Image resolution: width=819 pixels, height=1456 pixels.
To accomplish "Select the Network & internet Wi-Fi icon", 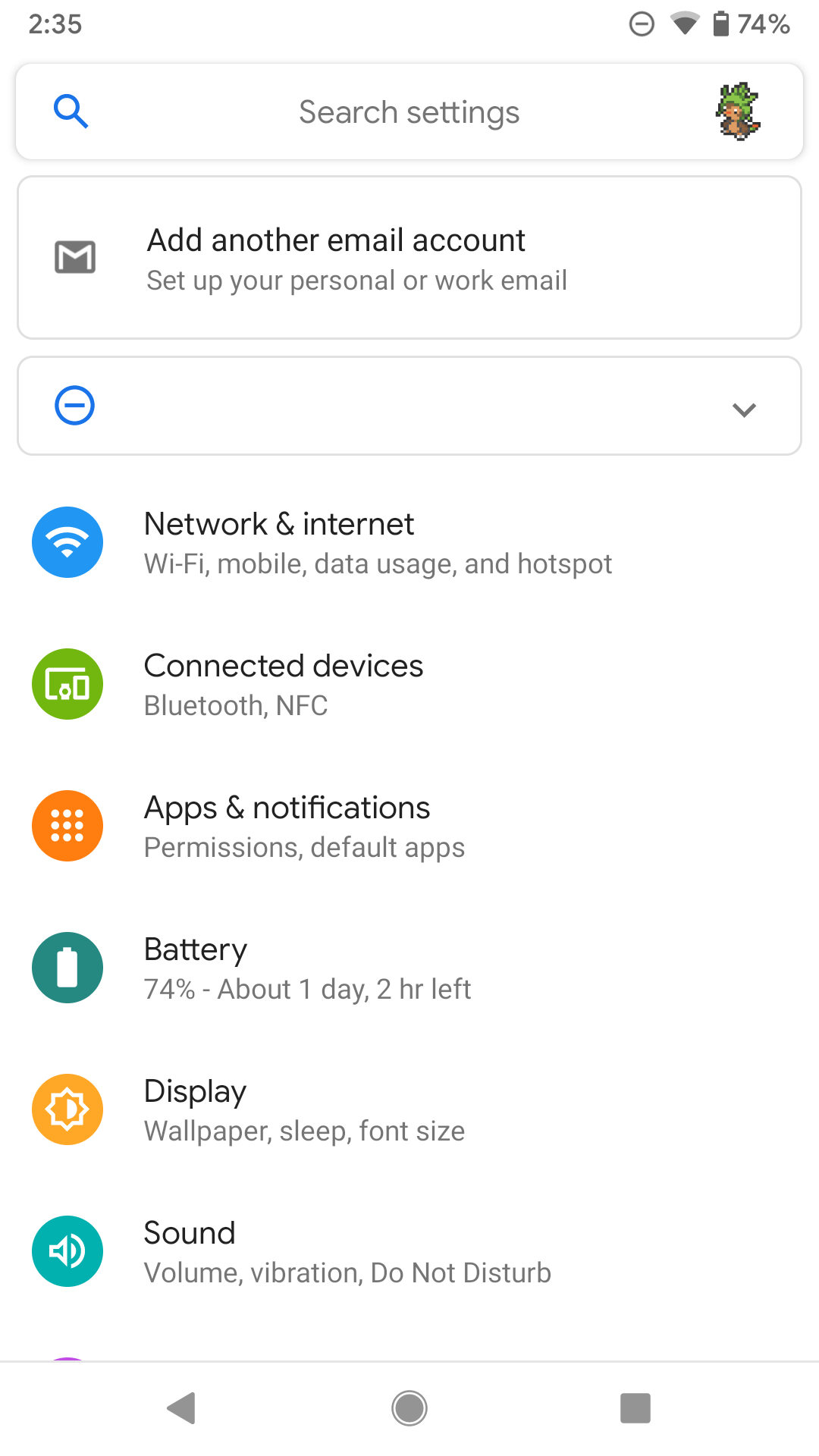I will 67,542.
